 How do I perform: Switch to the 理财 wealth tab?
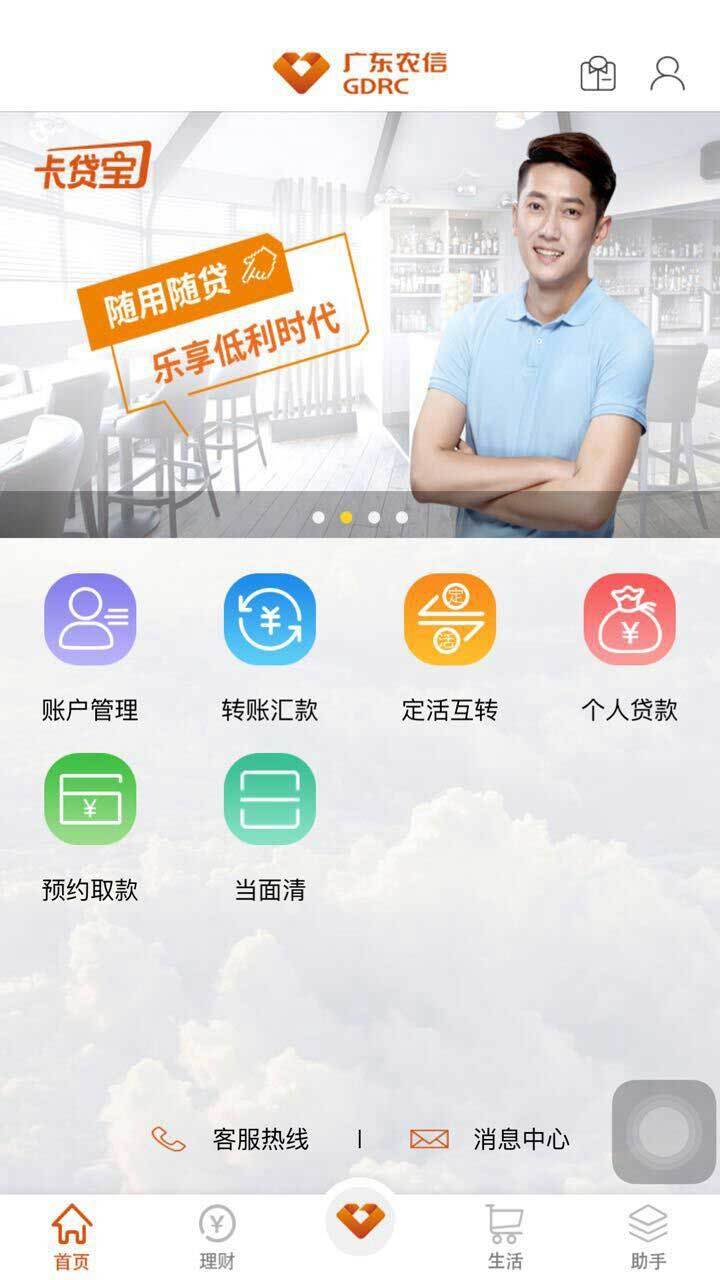click(x=216, y=1237)
